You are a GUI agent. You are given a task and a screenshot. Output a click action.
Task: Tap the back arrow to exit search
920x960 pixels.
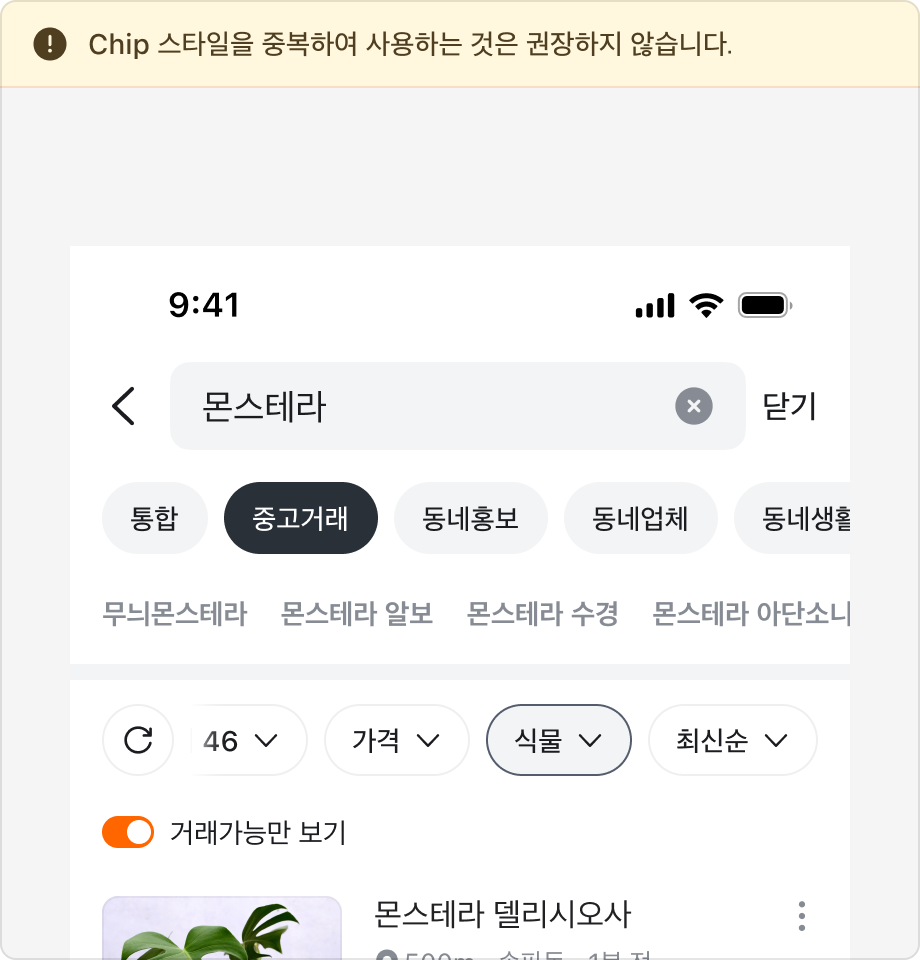tap(123, 407)
